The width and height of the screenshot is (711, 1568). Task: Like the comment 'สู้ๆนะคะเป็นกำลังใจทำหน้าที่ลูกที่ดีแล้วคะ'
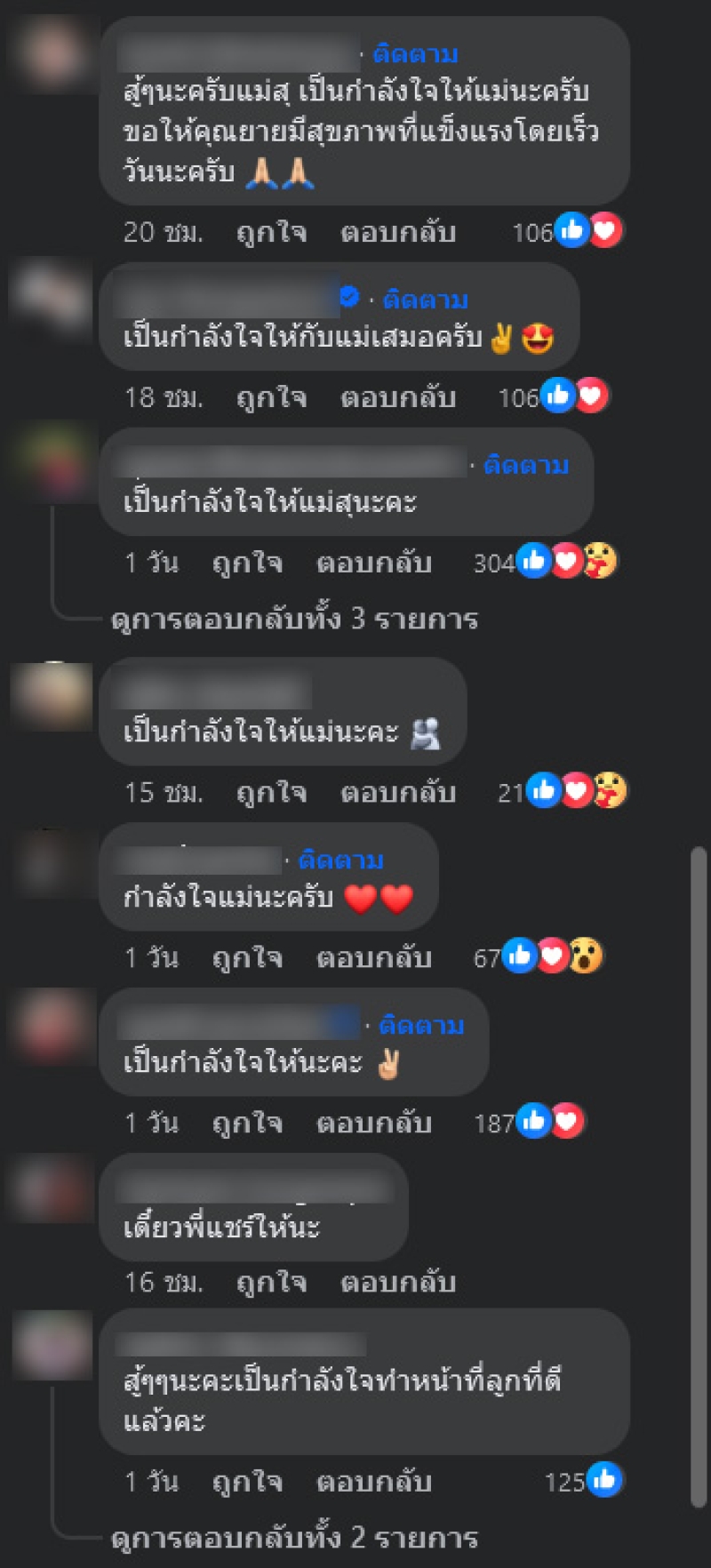click(247, 1482)
